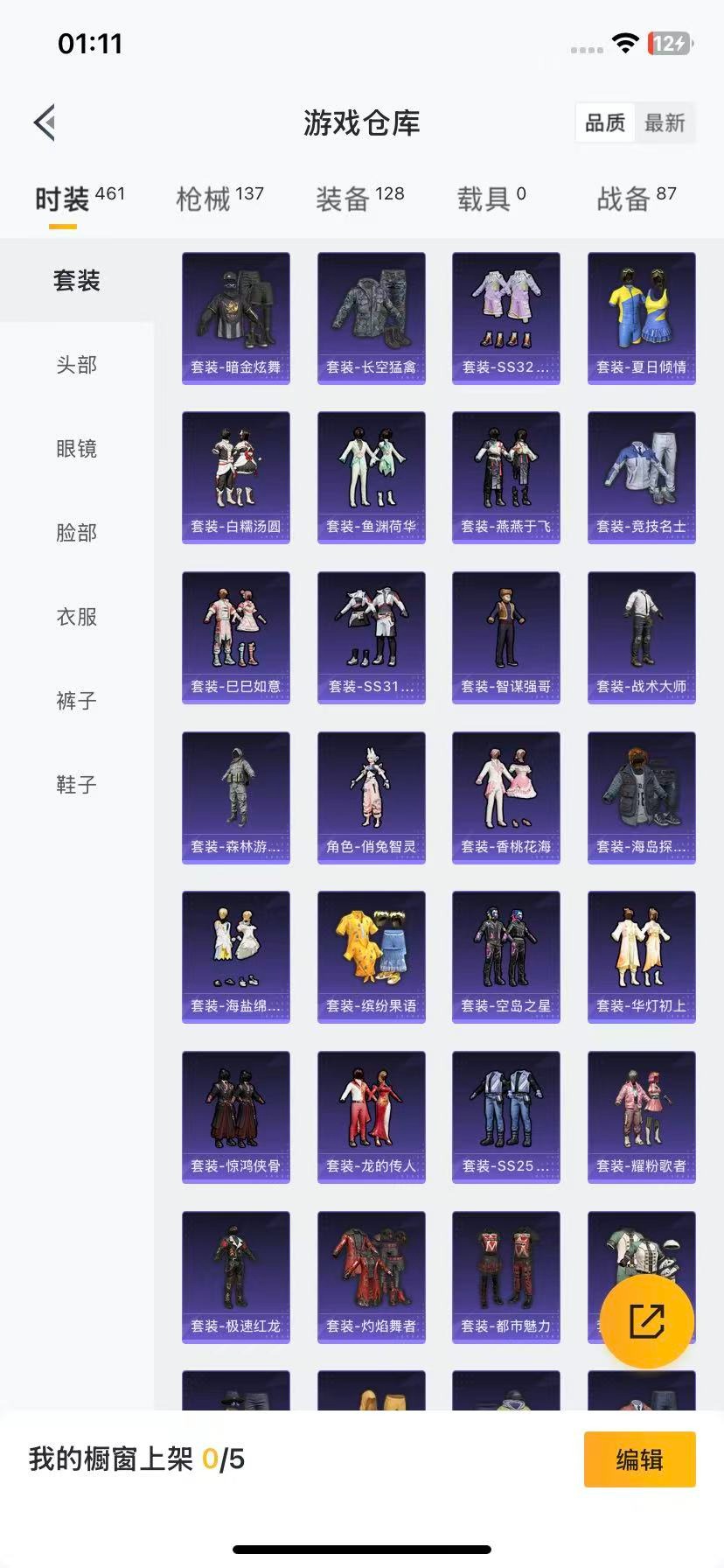Screen dimensions: 724x1568
Task: Select the 套装-夏日倾情 outfit
Action: pyautogui.click(x=641, y=315)
